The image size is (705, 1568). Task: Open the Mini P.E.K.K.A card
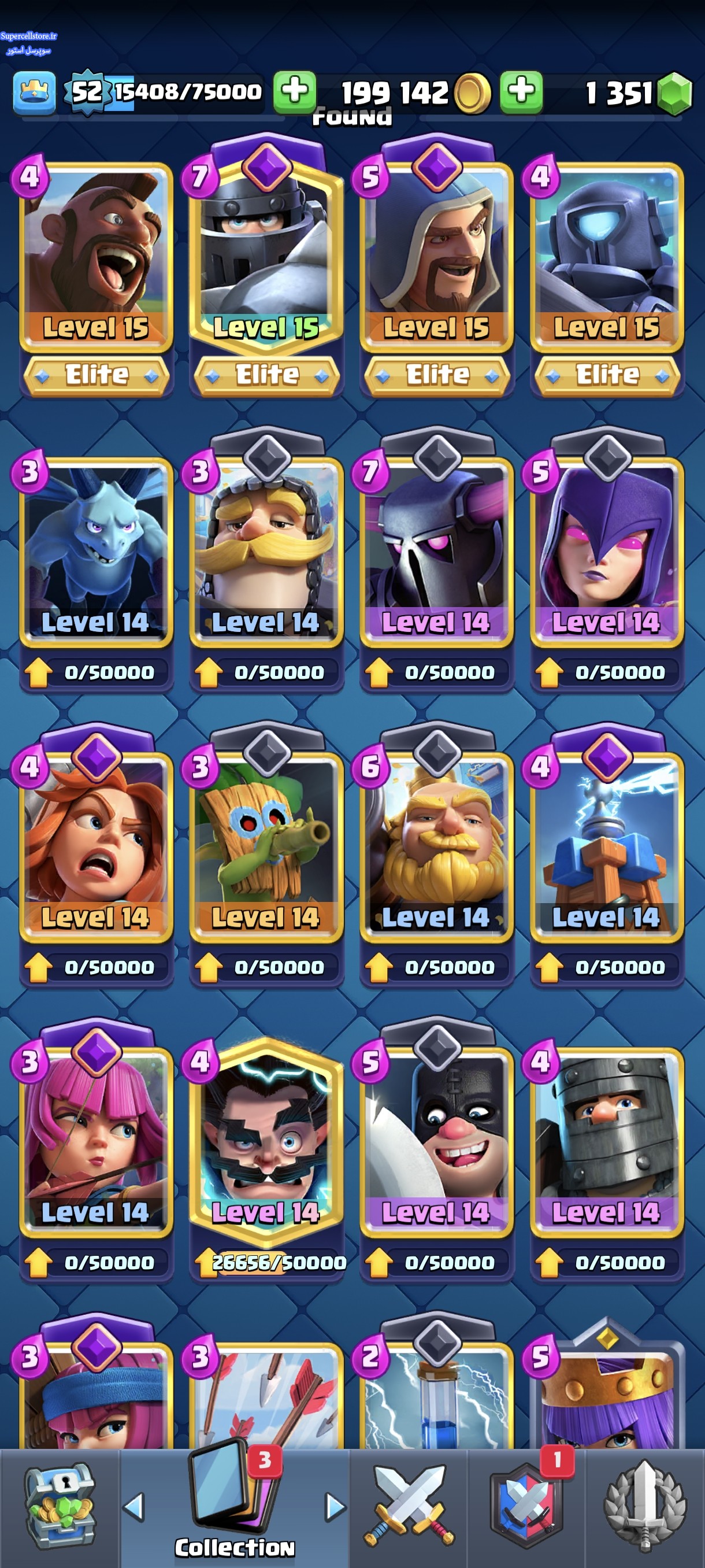tap(606, 256)
